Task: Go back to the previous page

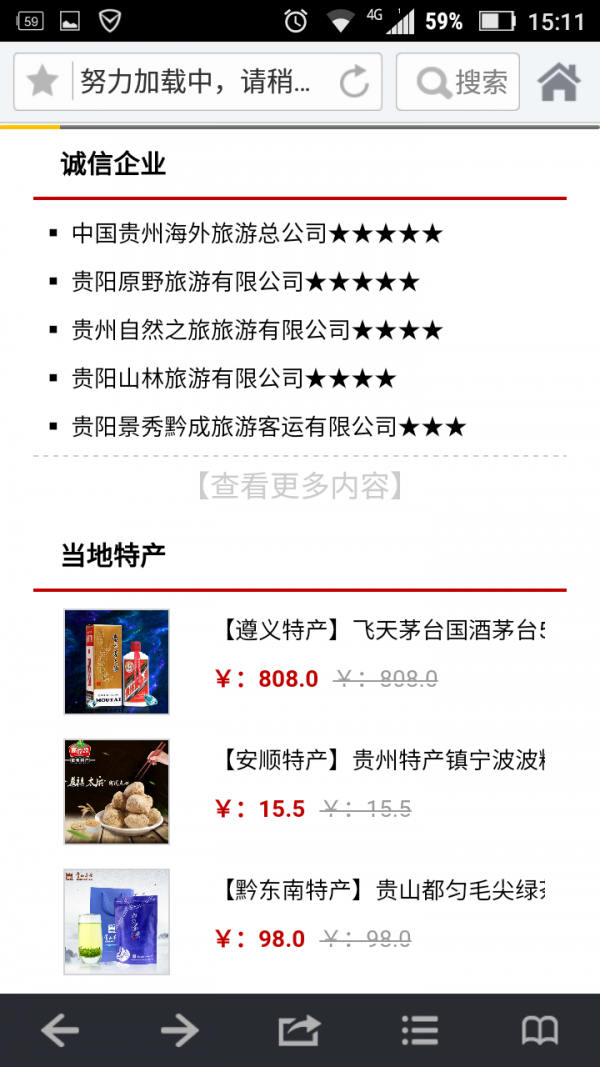Action: 60,1030
